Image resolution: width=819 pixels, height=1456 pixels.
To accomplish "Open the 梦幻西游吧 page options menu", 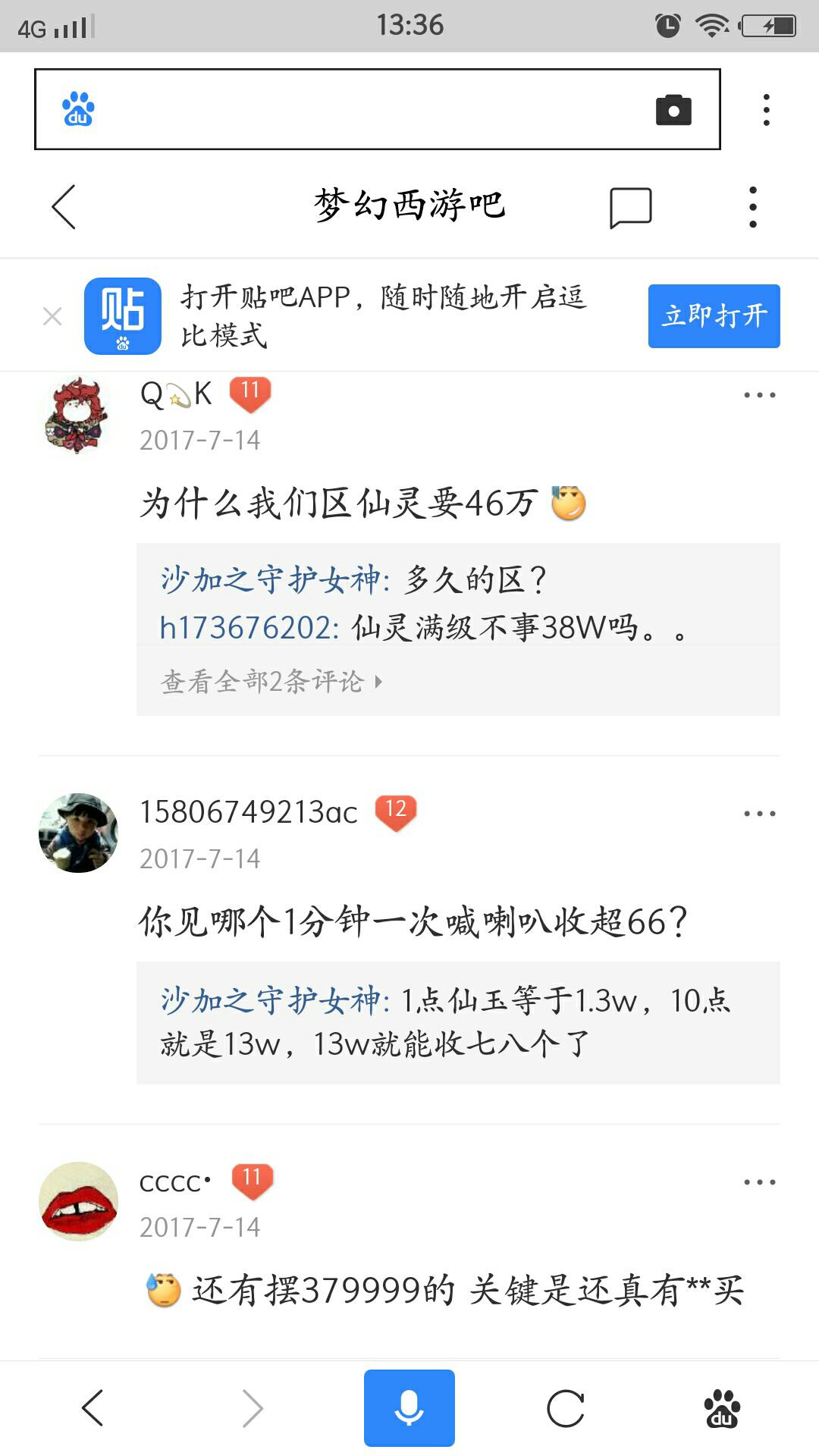I will click(x=752, y=207).
